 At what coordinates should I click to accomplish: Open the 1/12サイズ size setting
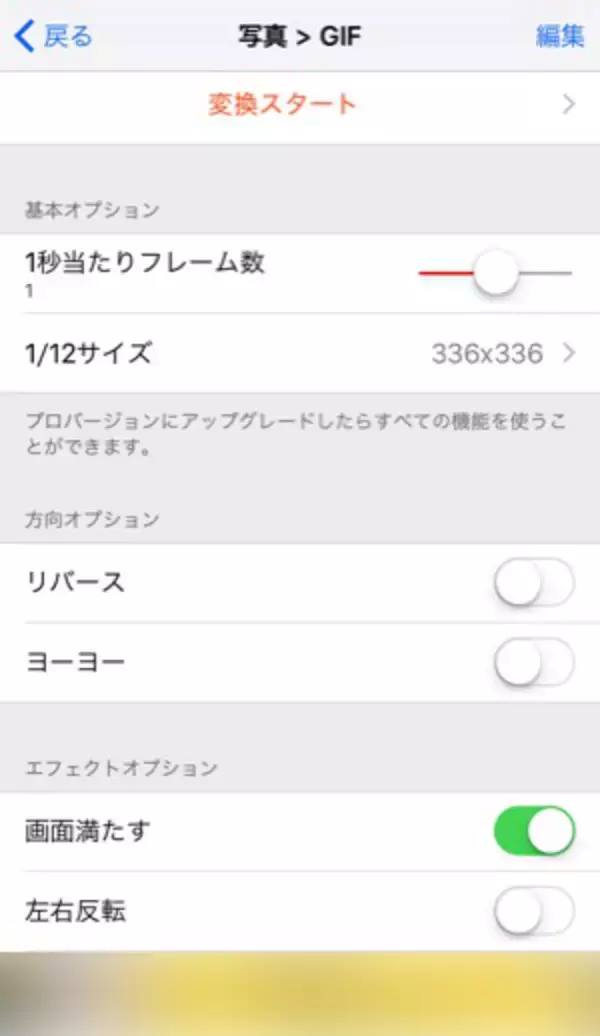tap(300, 353)
